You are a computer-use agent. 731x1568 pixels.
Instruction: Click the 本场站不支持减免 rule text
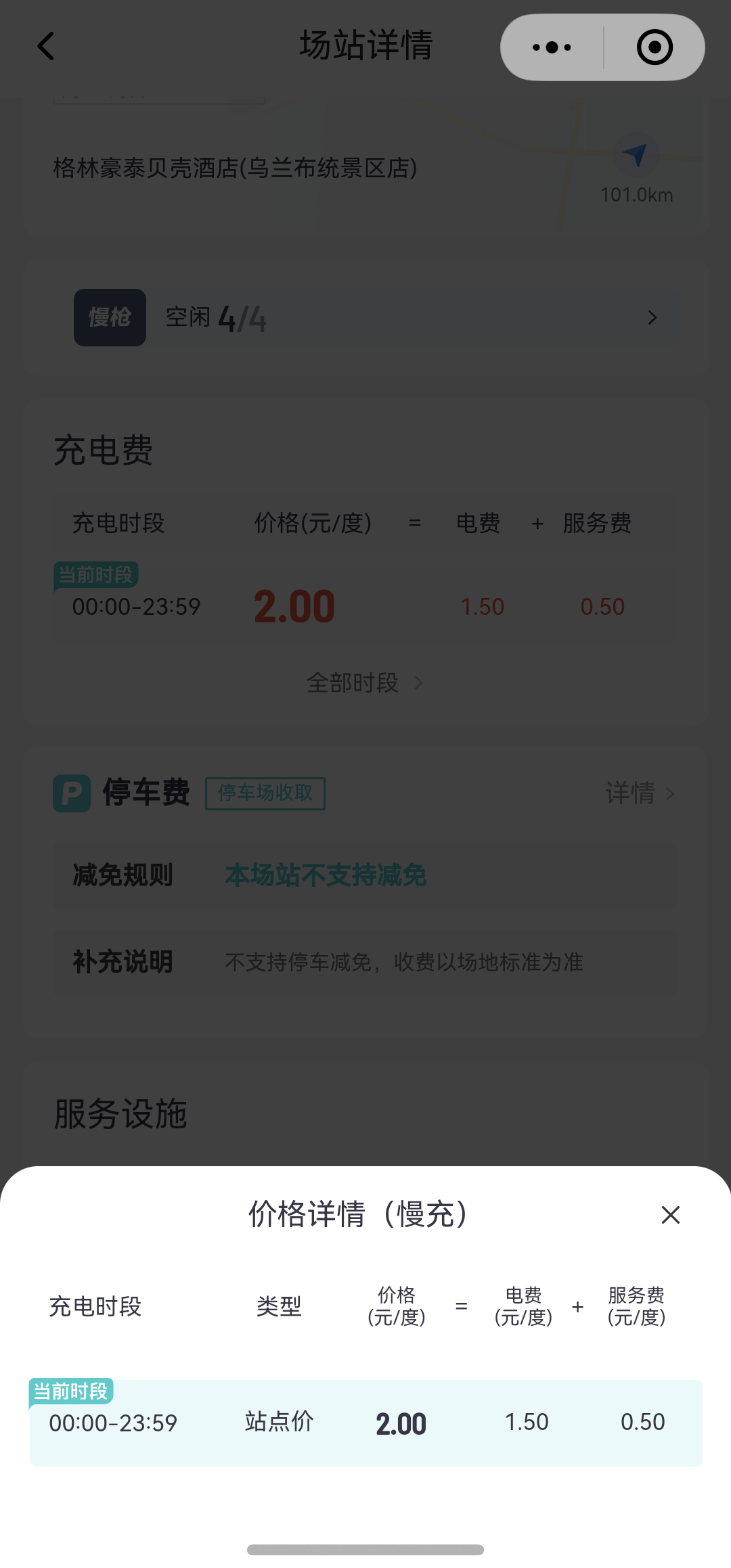coord(325,875)
